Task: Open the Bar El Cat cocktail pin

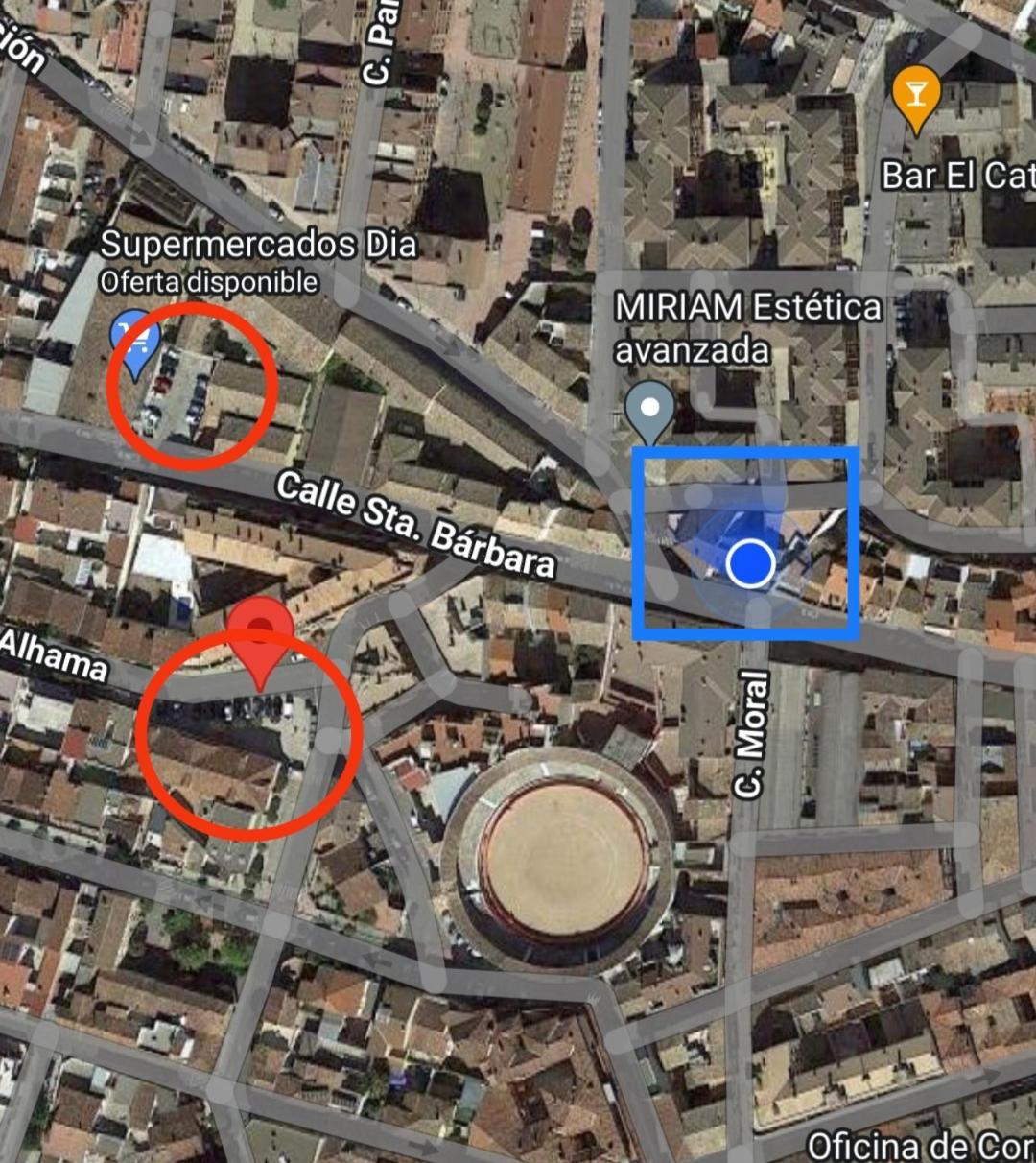Action: coord(916,94)
